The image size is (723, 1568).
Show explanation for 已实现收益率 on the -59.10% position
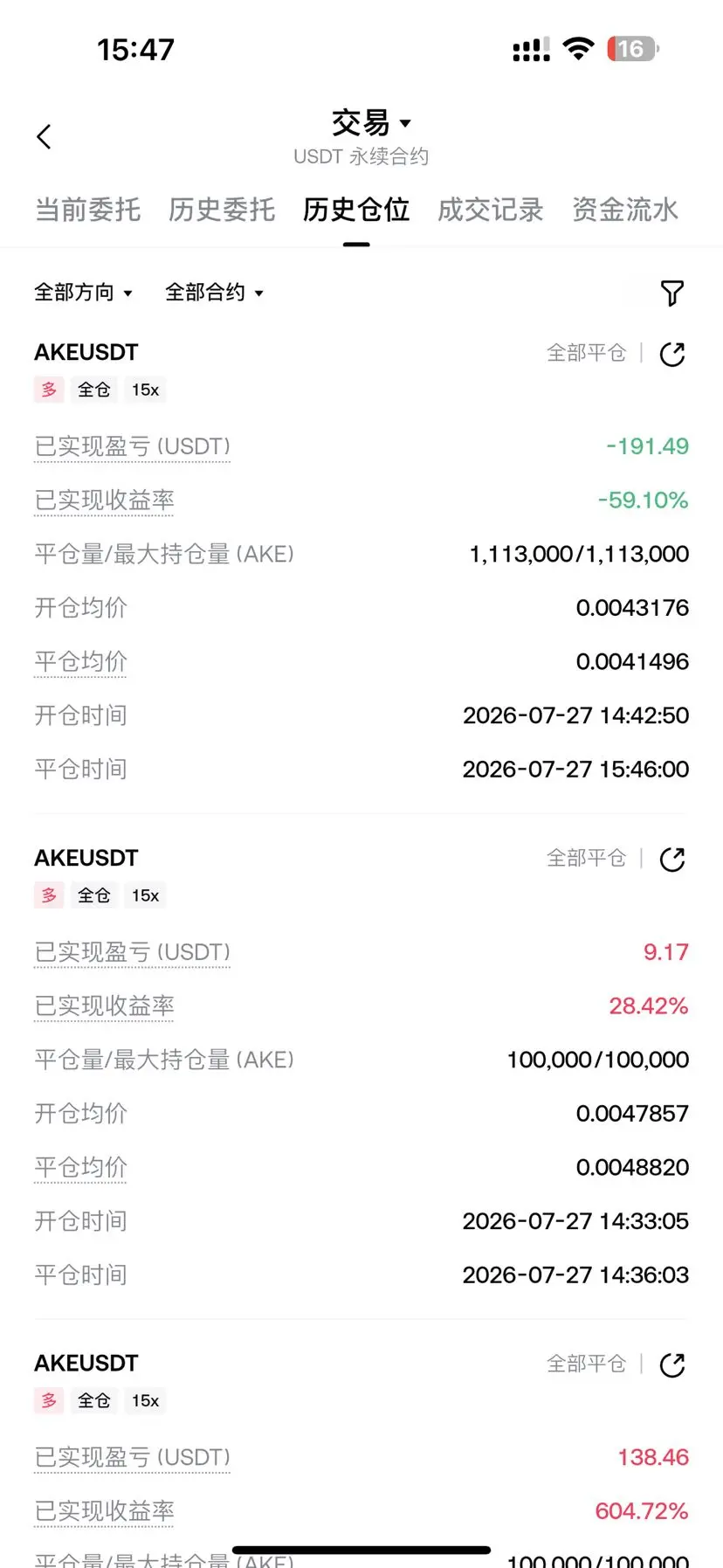click(104, 501)
